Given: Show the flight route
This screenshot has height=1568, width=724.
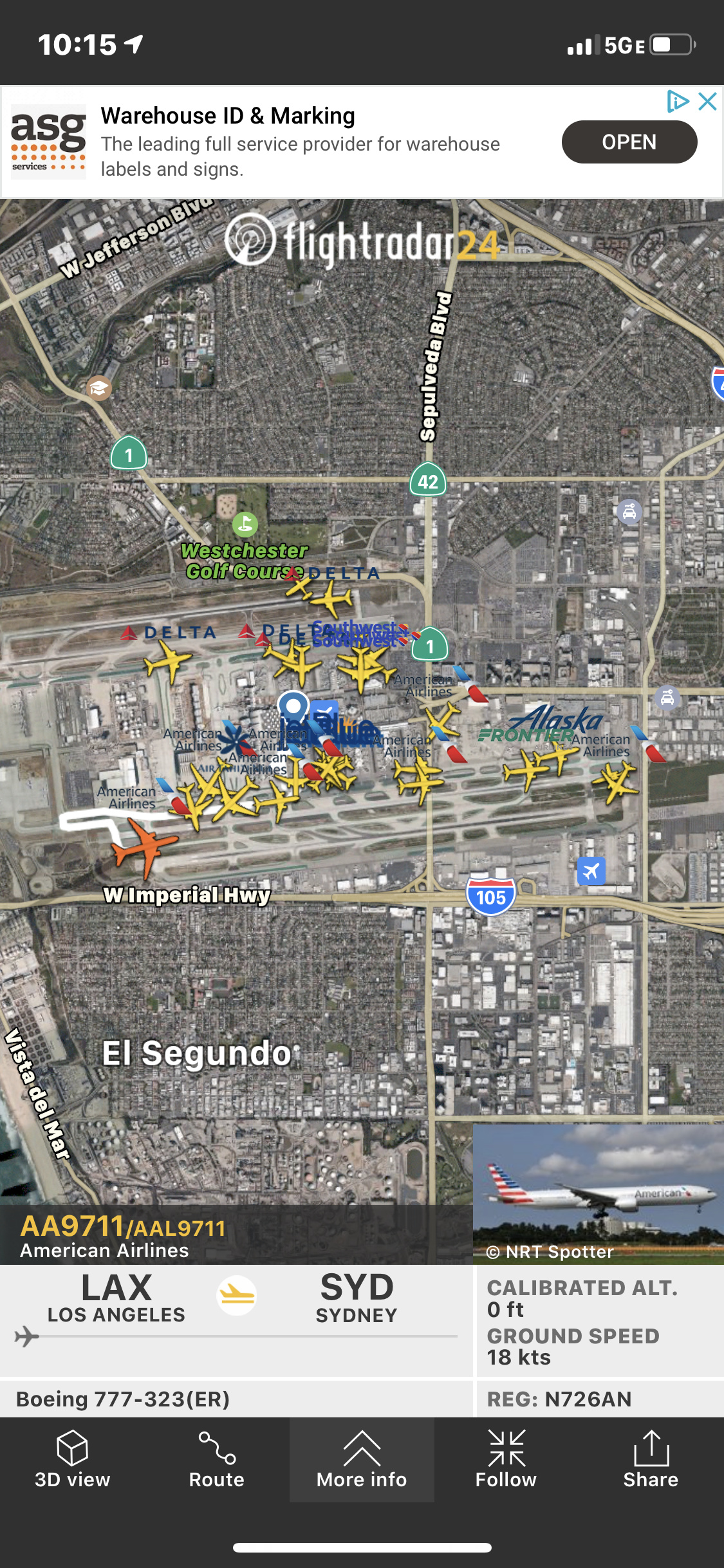Looking at the screenshot, I should coord(217,1459).
